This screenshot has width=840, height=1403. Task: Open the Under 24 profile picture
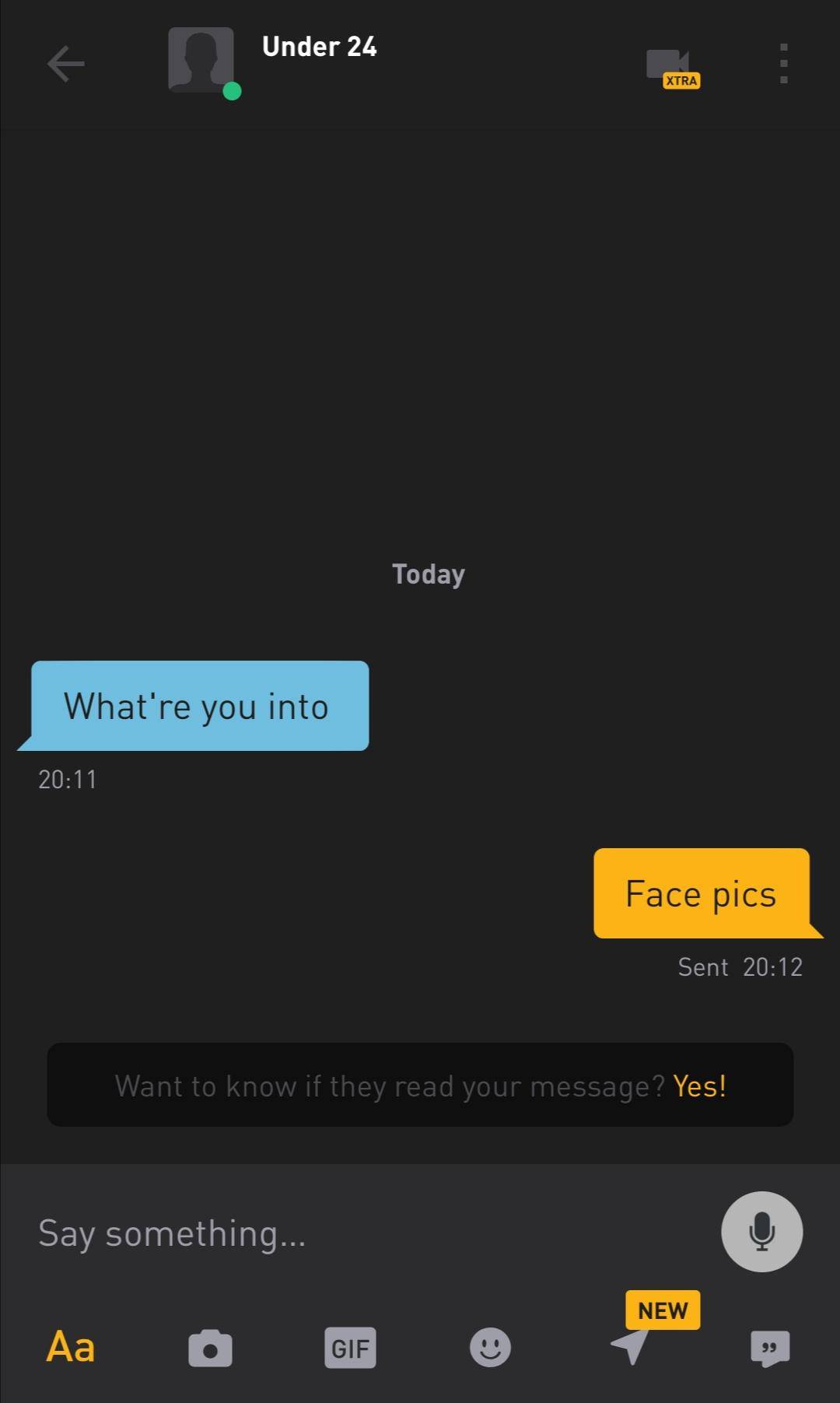(x=201, y=61)
